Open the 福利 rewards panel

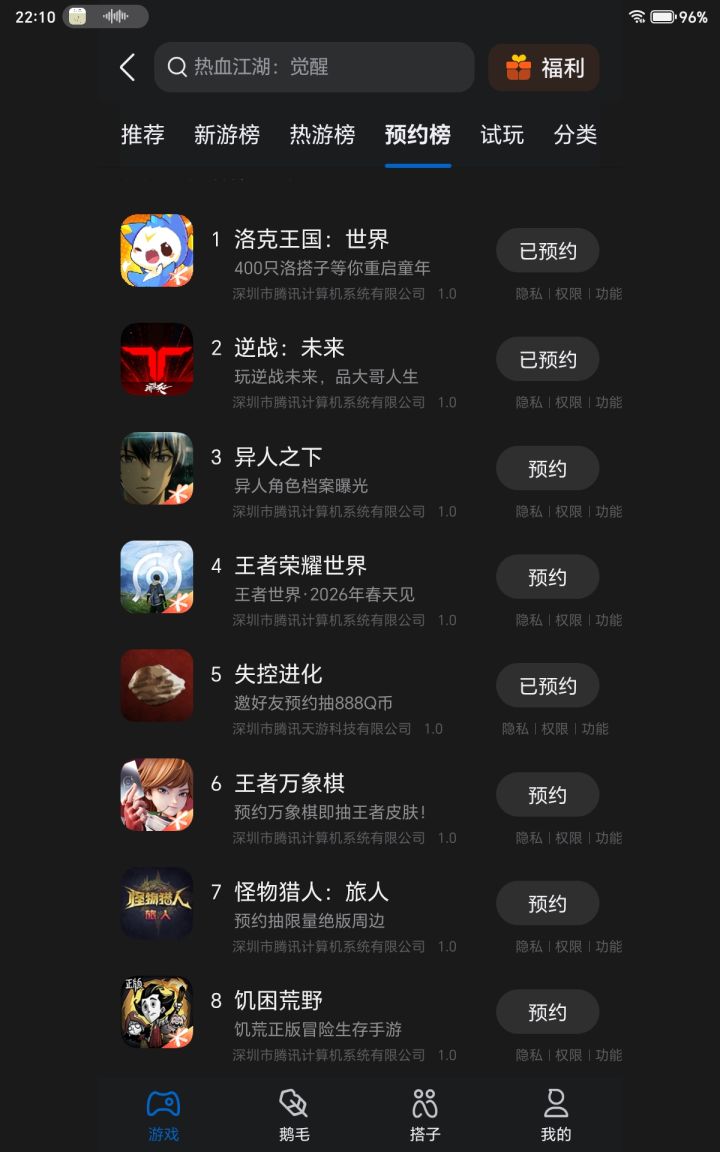543,67
